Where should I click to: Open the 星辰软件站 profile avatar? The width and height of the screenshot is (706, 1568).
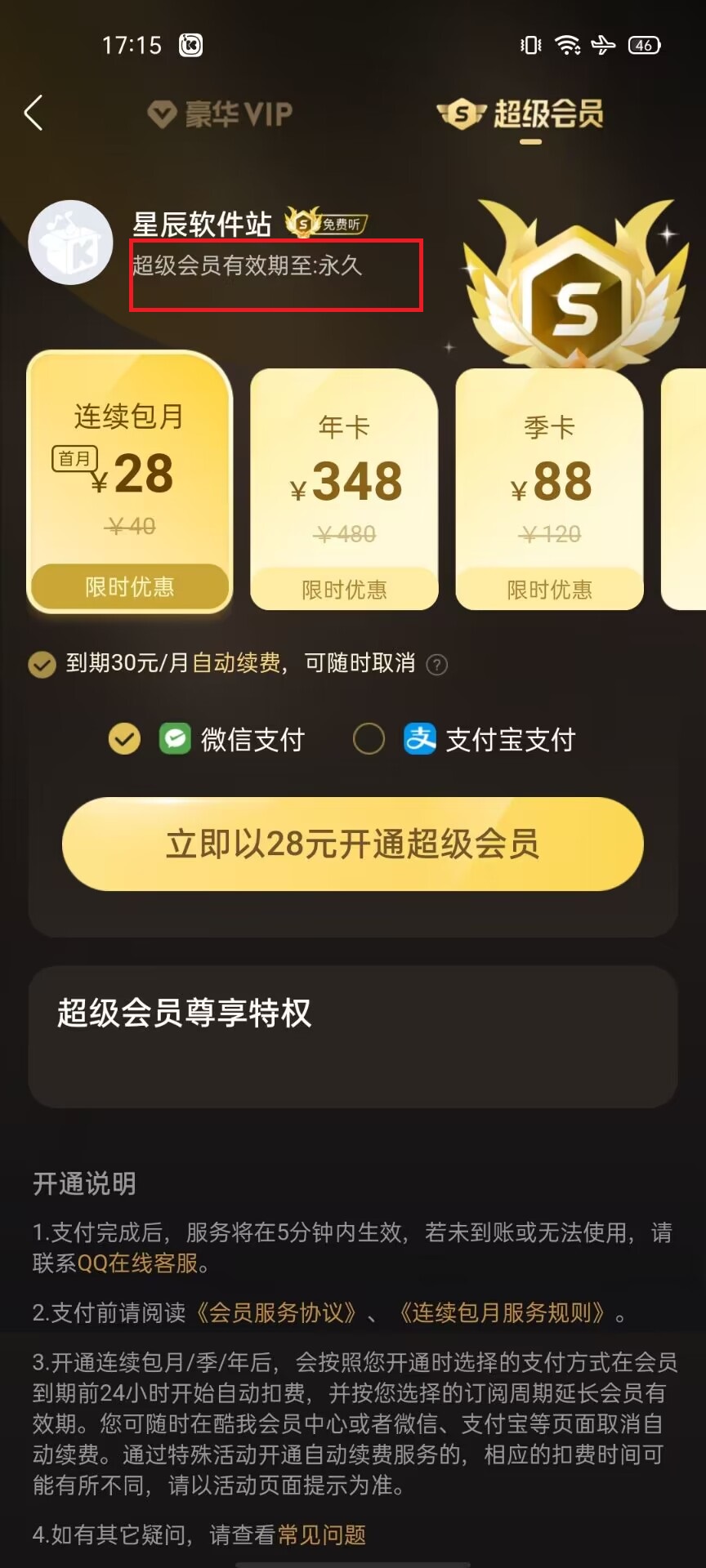pyautogui.click(x=70, y=243)
